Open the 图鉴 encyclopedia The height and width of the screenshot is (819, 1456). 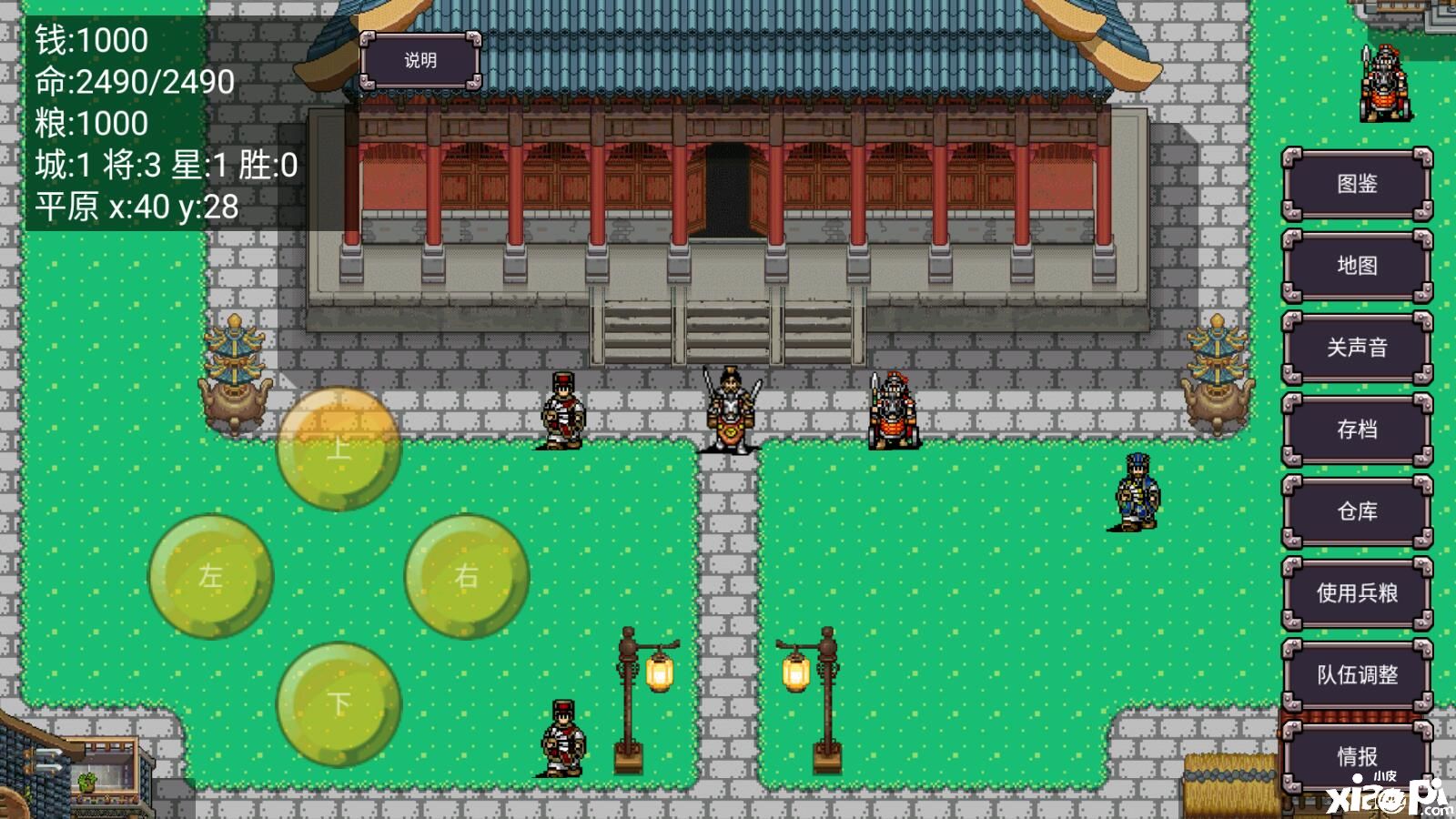pyautogui.click(x=1357, y=184)
